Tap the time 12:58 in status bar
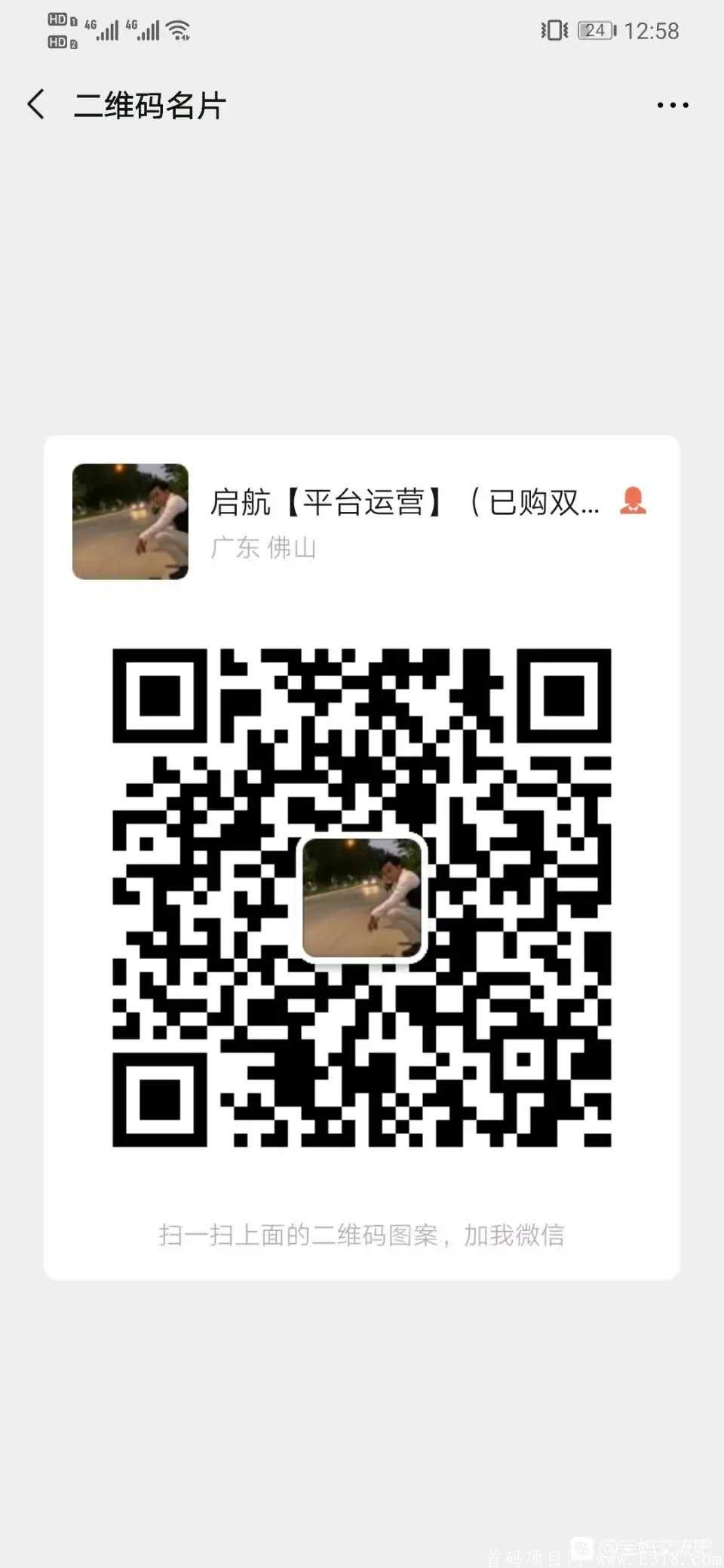The image size is (724, 1568). tap(652, 30)
